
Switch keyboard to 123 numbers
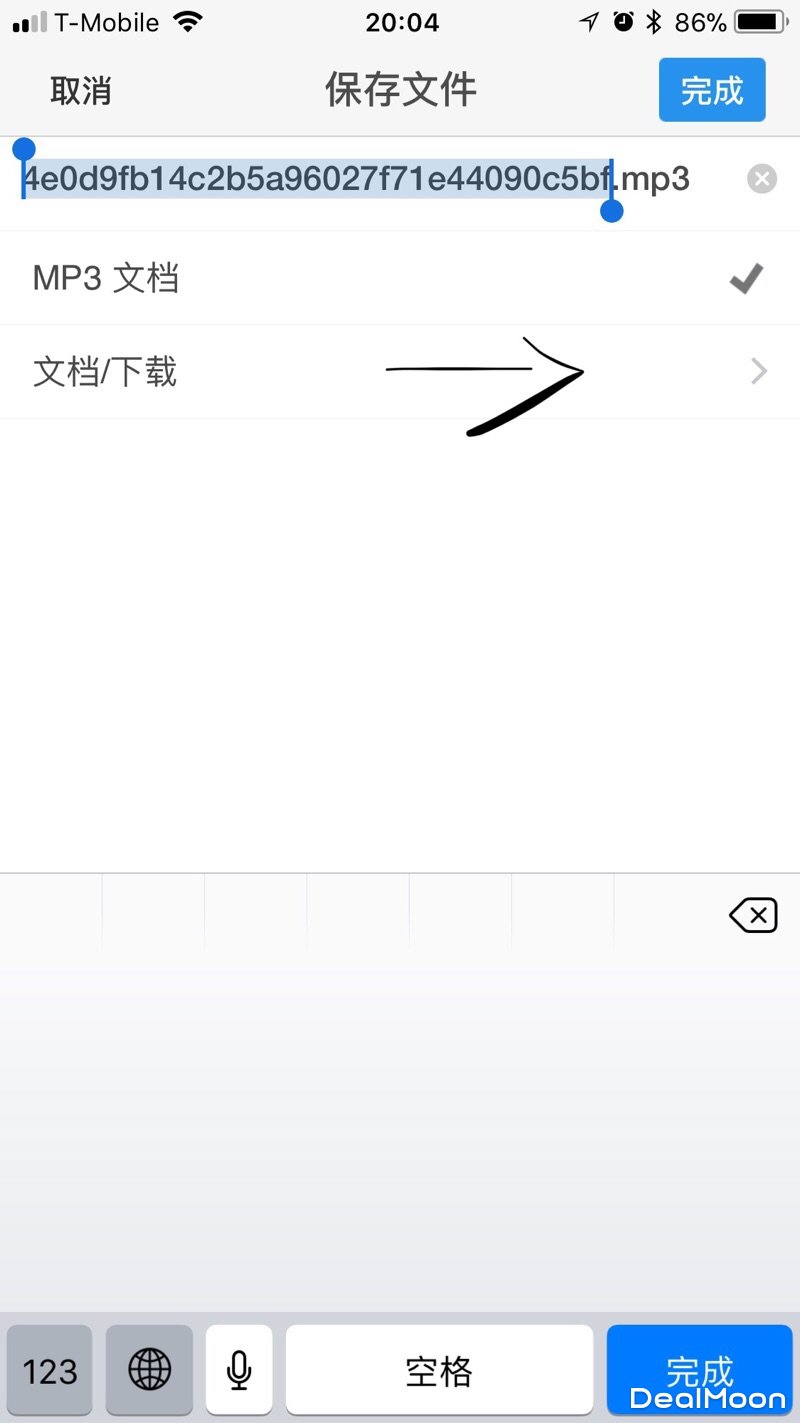pyautogui.click(x=50, y=1370)
